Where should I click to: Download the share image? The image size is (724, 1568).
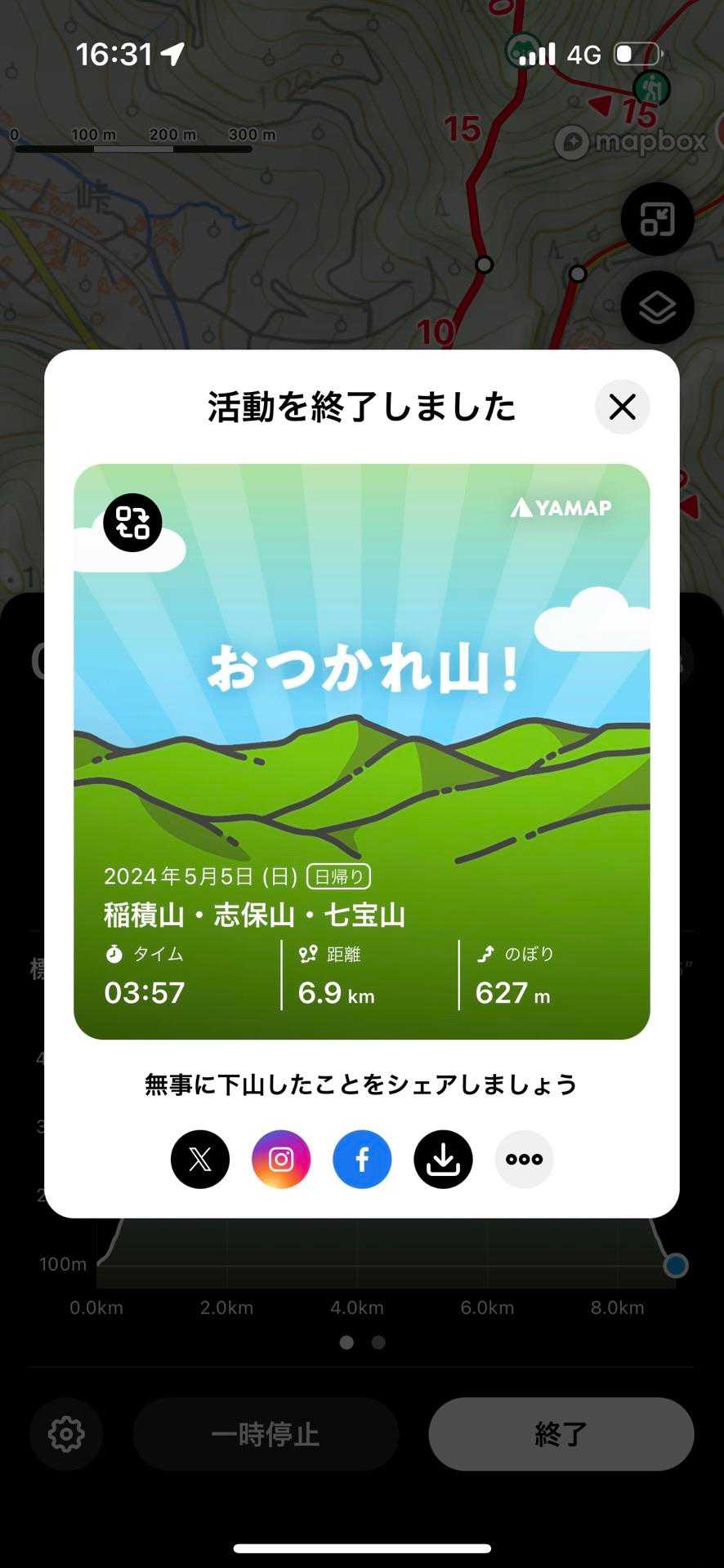point(443,1159)
